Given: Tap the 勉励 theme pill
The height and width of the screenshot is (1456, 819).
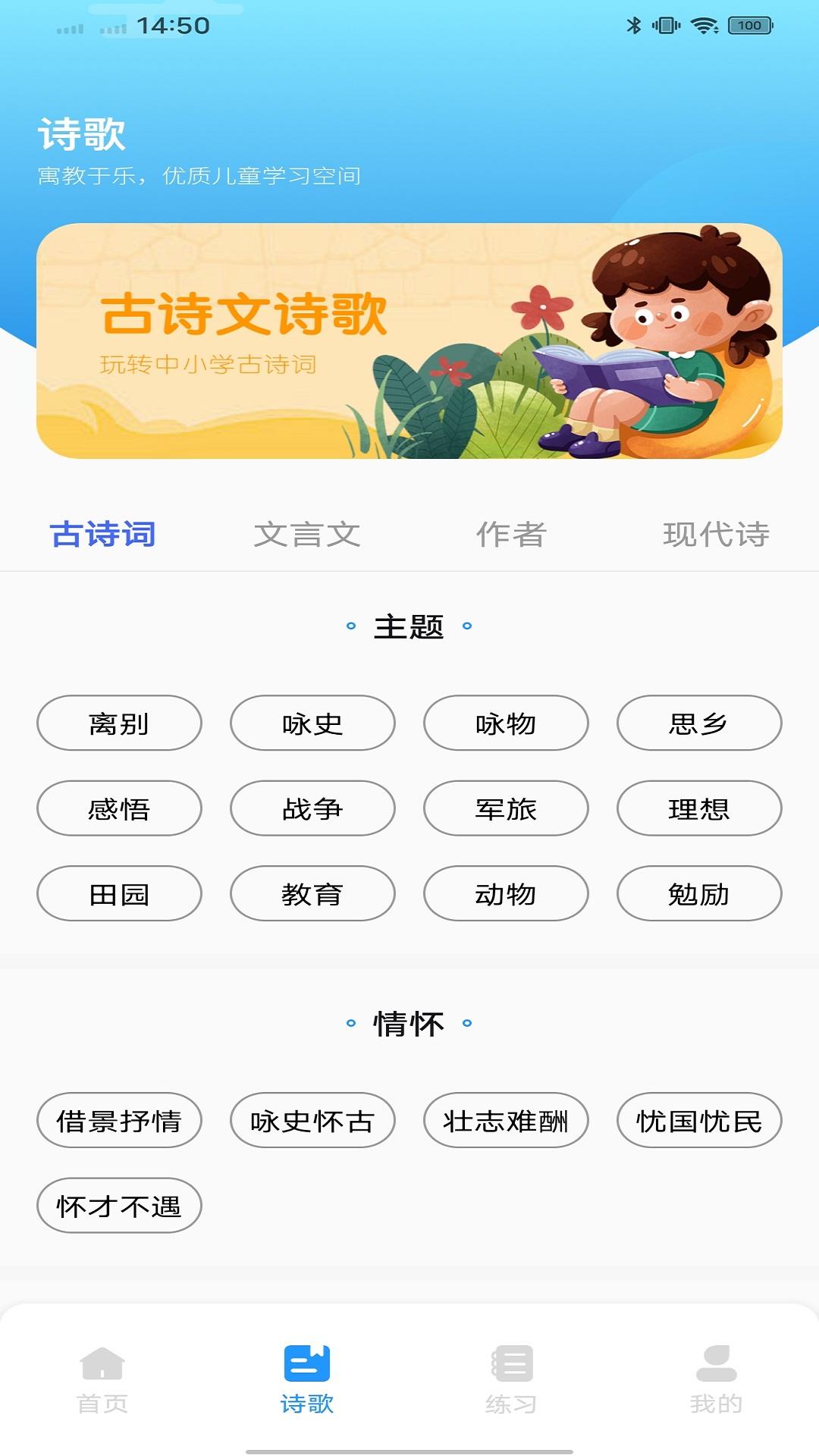Looking at the screenshot, I should [x=699, y=894].
